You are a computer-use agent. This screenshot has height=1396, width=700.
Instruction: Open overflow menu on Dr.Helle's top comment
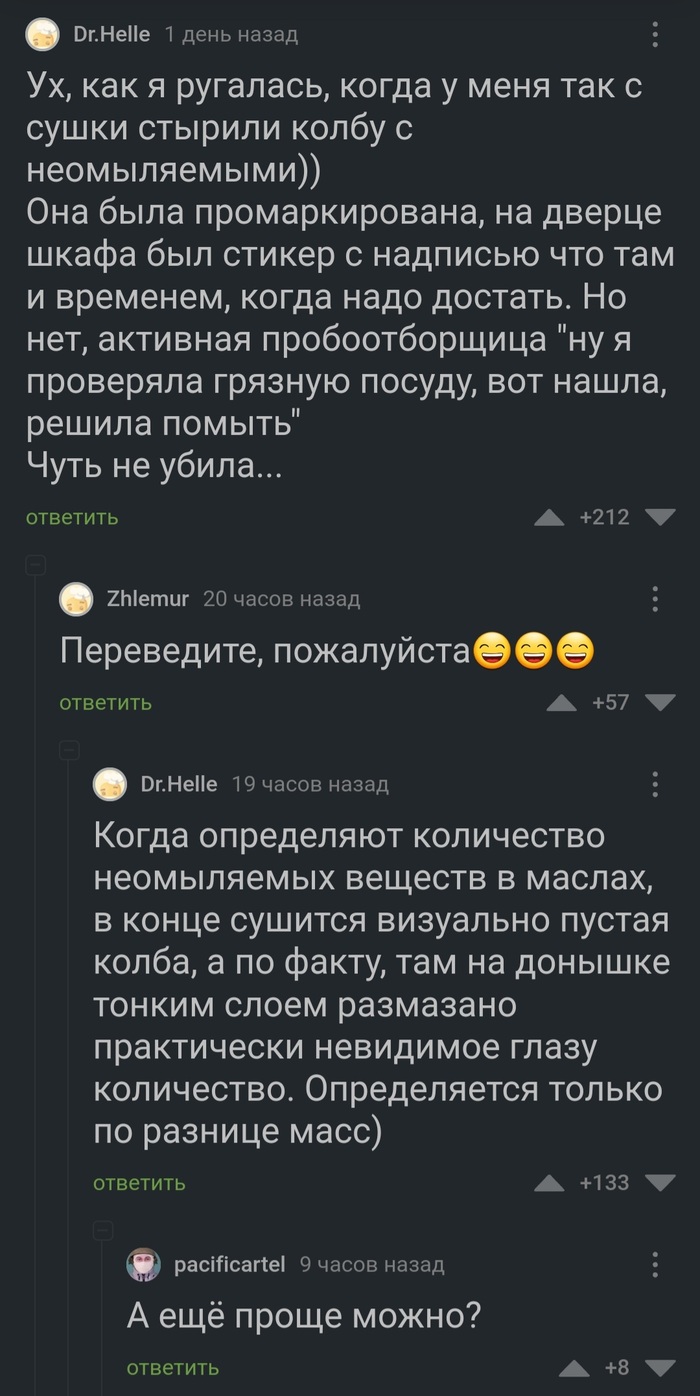click(x=655, y=36)
